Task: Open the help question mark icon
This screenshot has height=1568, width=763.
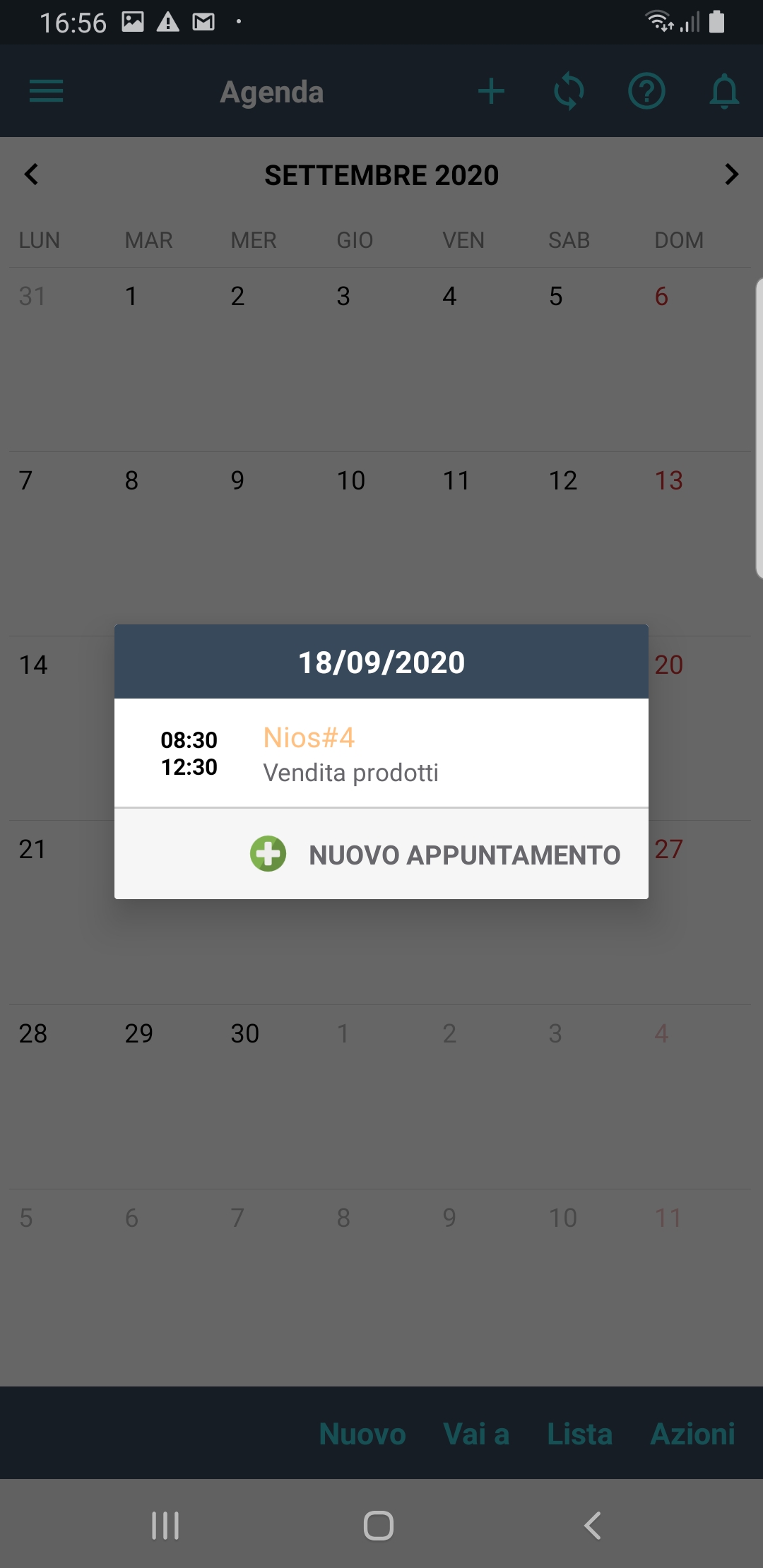Action: [x=646, y=92]
